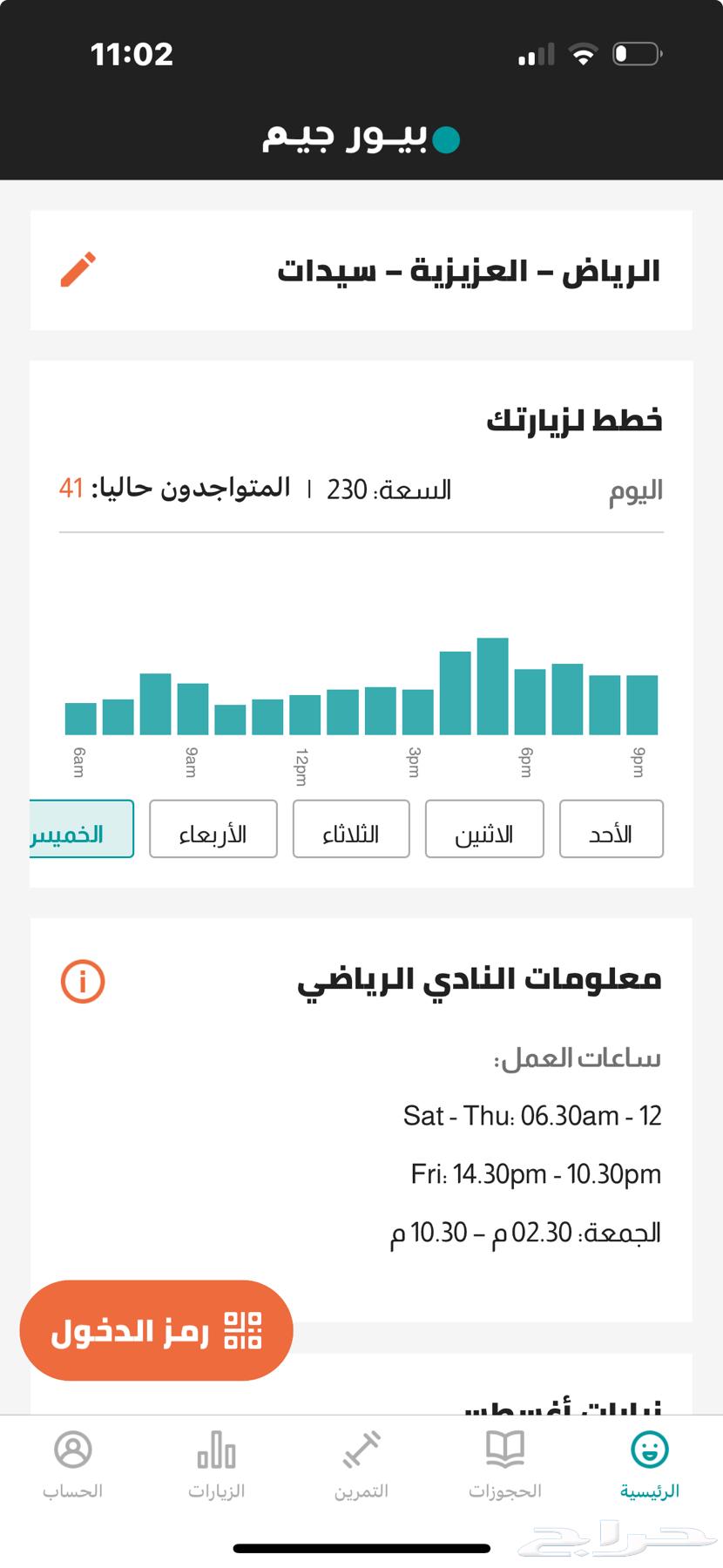Select الاثنين from the day selector row

pos(484,829)
